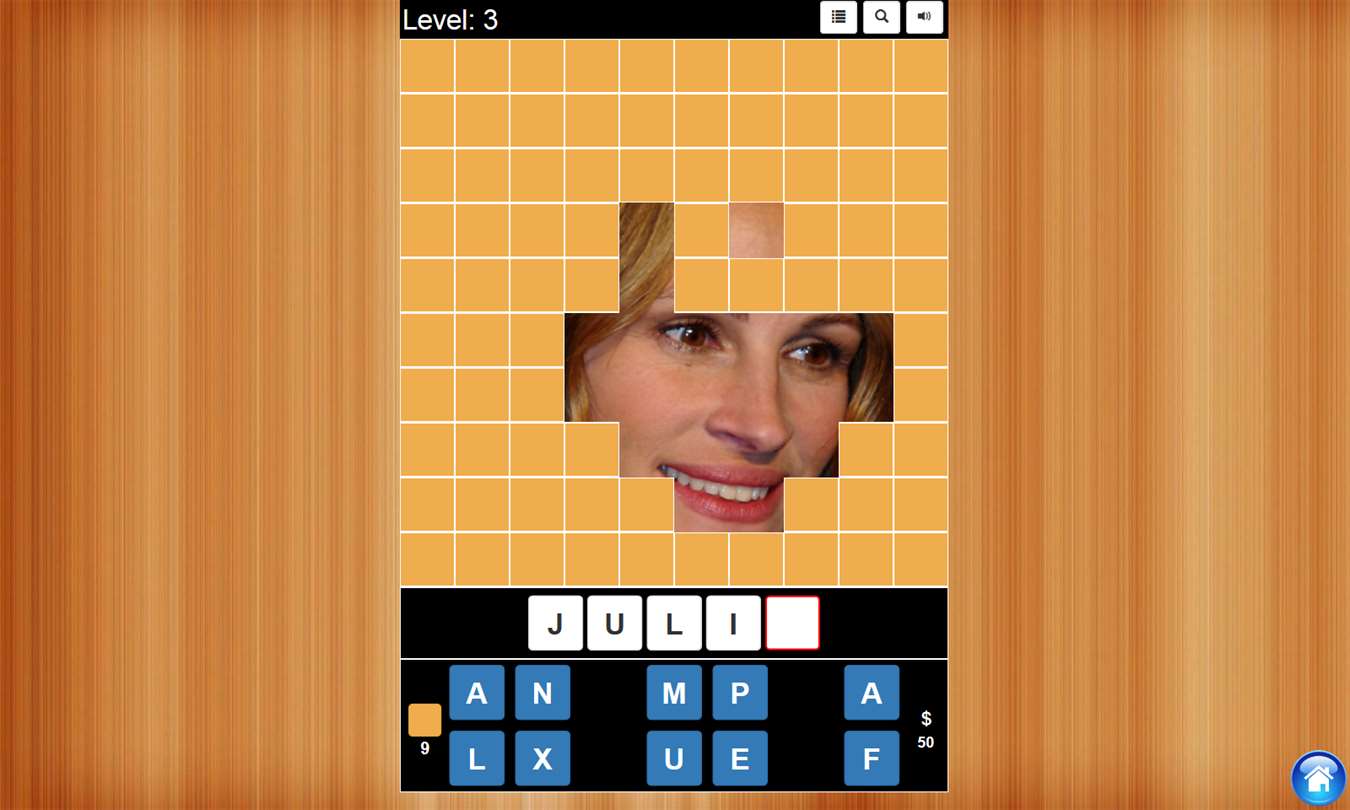1350x810 pixels.
Task: Select the letter N tile
Action: point(542,692)
